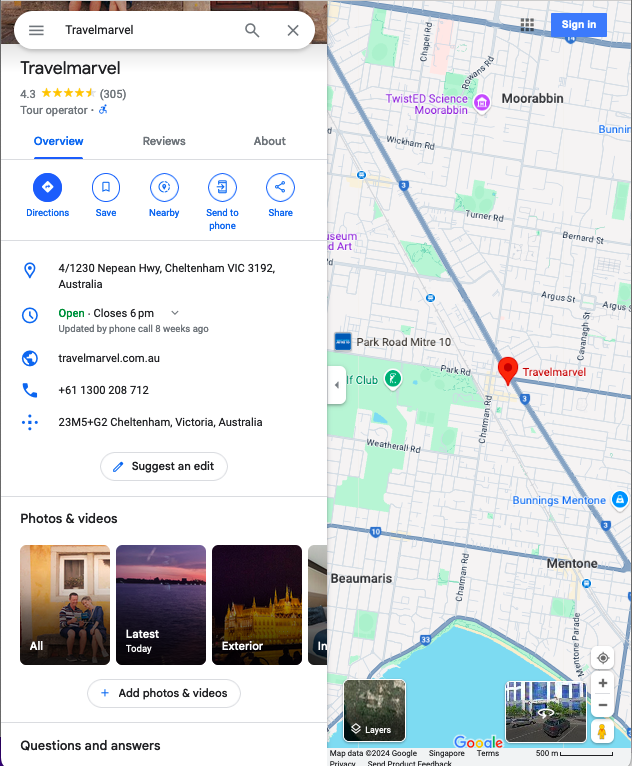Switch to the Reviews tab
Screen dimensions: 632x766
point(164,141)
